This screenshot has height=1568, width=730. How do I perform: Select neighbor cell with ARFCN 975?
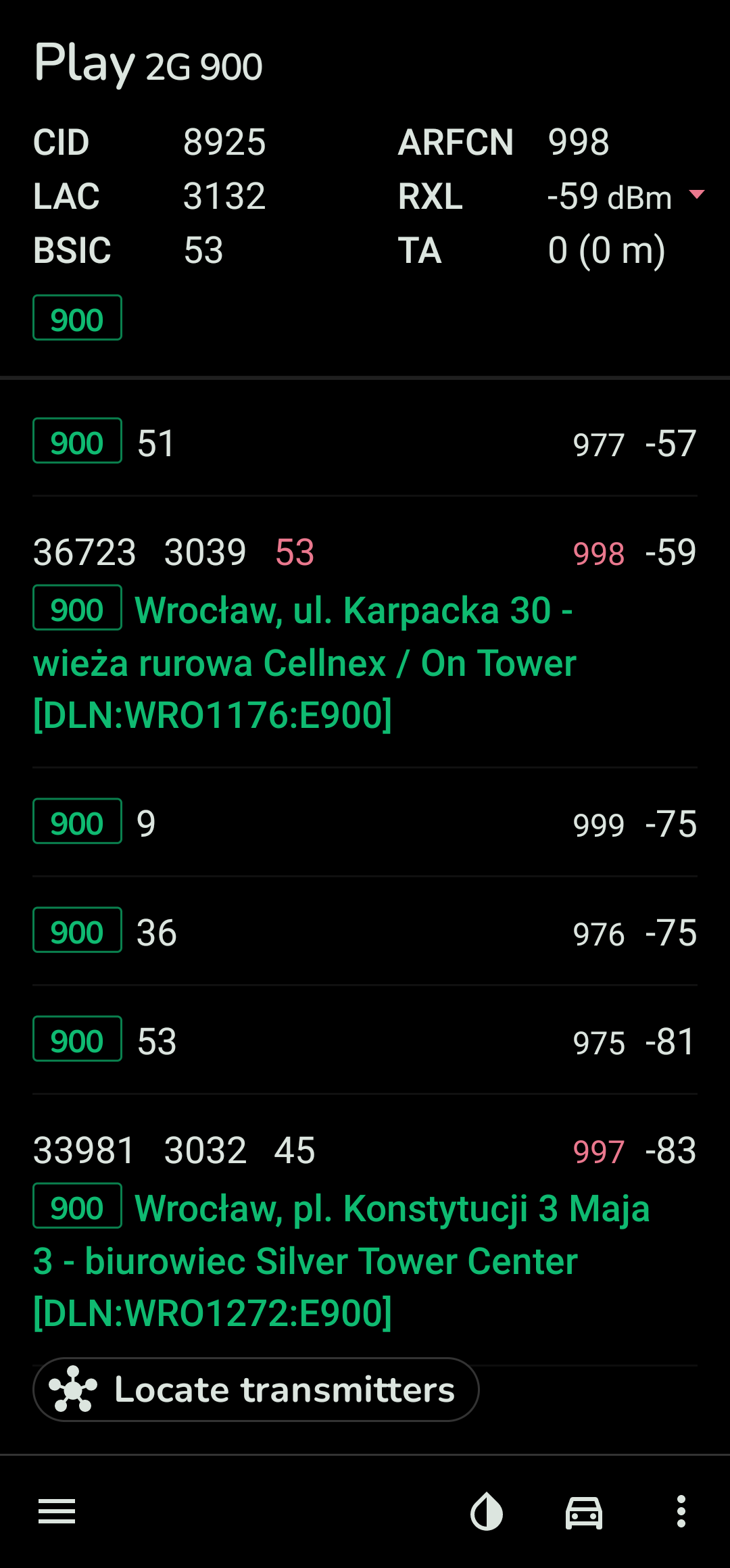365,1040
